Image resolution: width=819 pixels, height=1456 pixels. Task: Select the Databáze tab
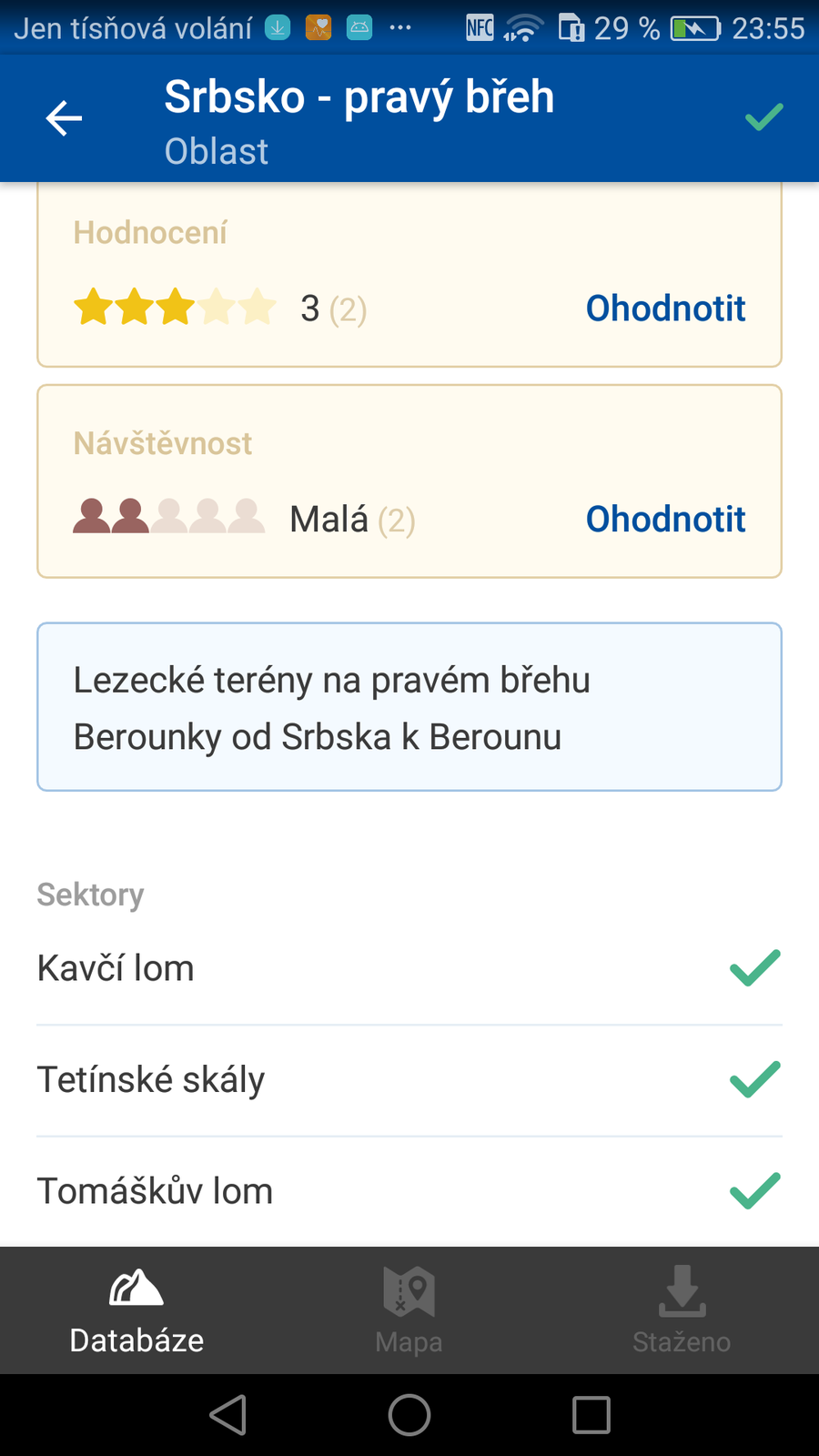(136, 1310)
